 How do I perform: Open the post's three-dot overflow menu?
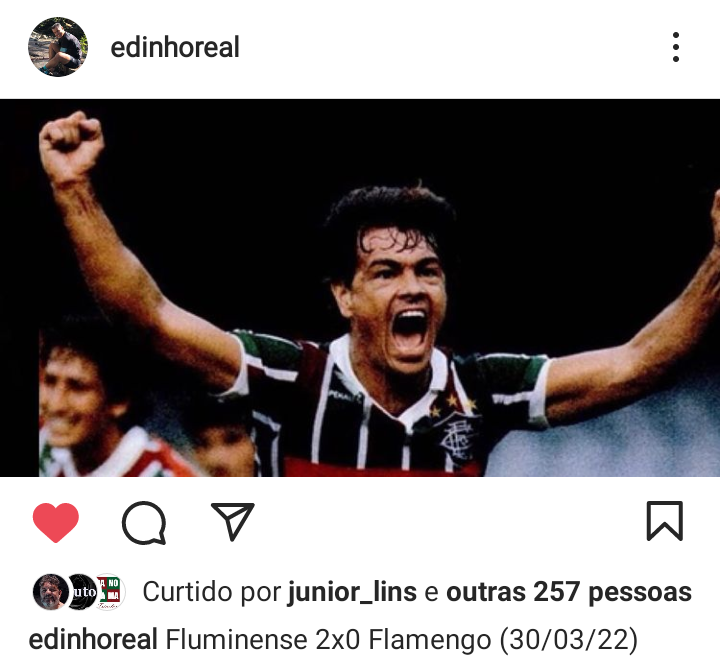[x=676, y=47]
